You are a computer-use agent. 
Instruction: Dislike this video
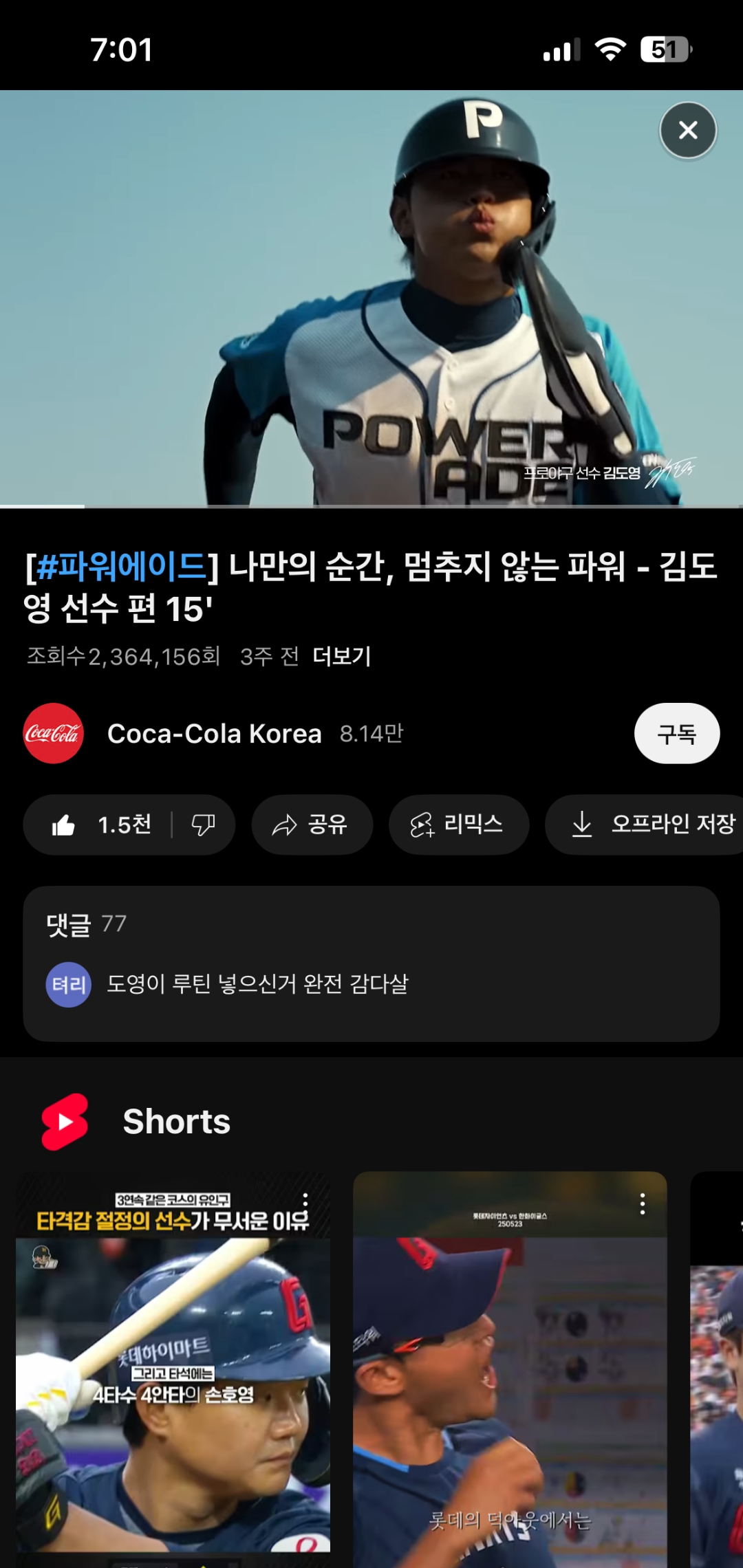203,825
